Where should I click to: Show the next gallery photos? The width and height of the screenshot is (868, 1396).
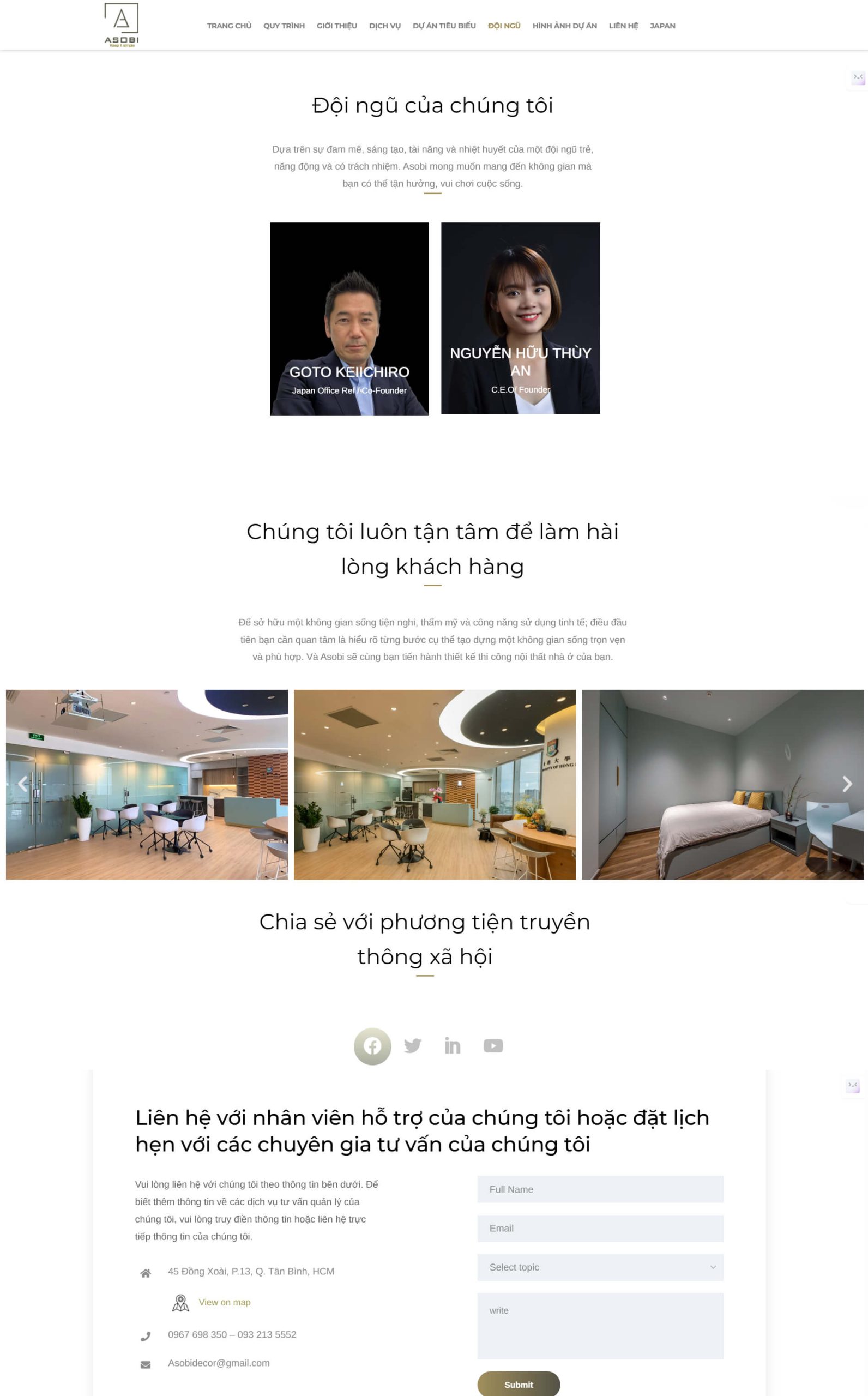click(847, 784)
